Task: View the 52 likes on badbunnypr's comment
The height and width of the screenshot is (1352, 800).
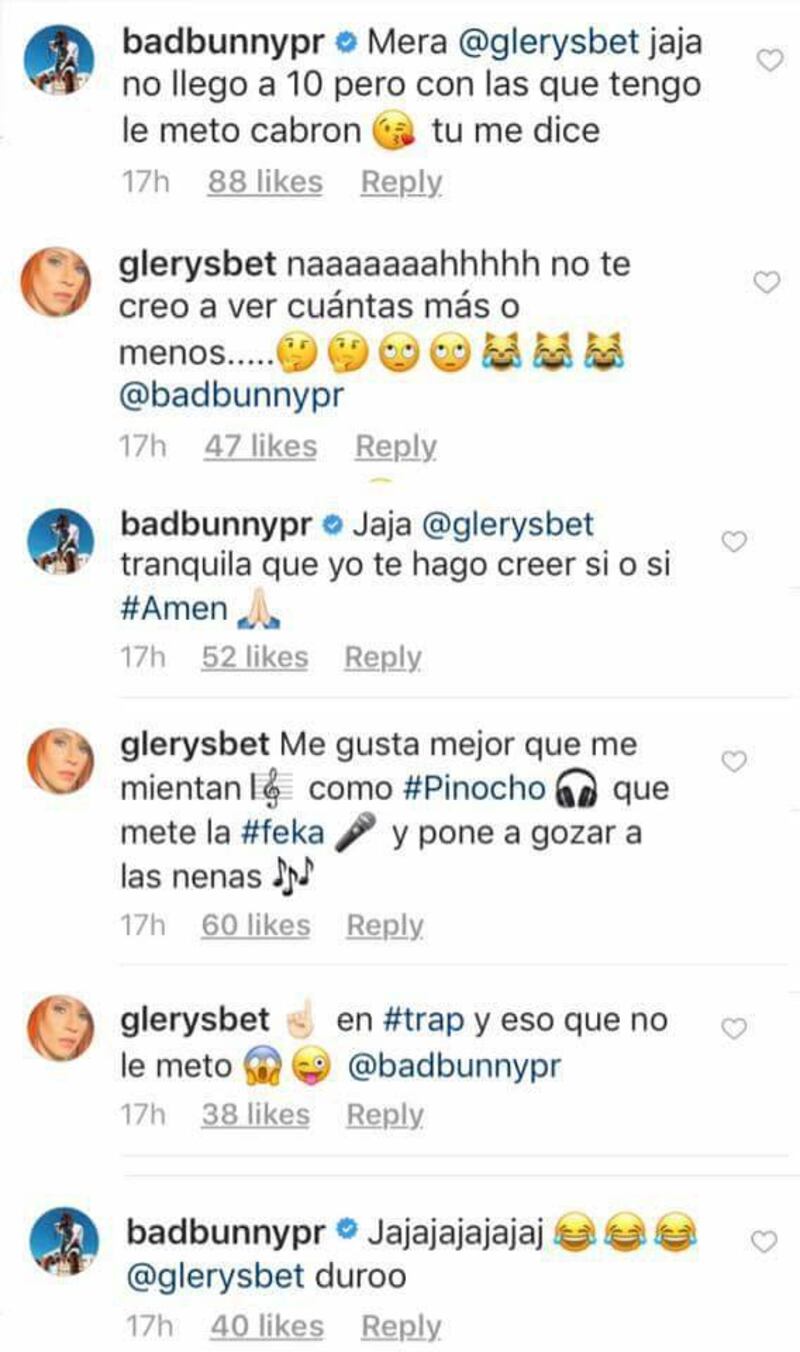Action: [x=254, y=657]
